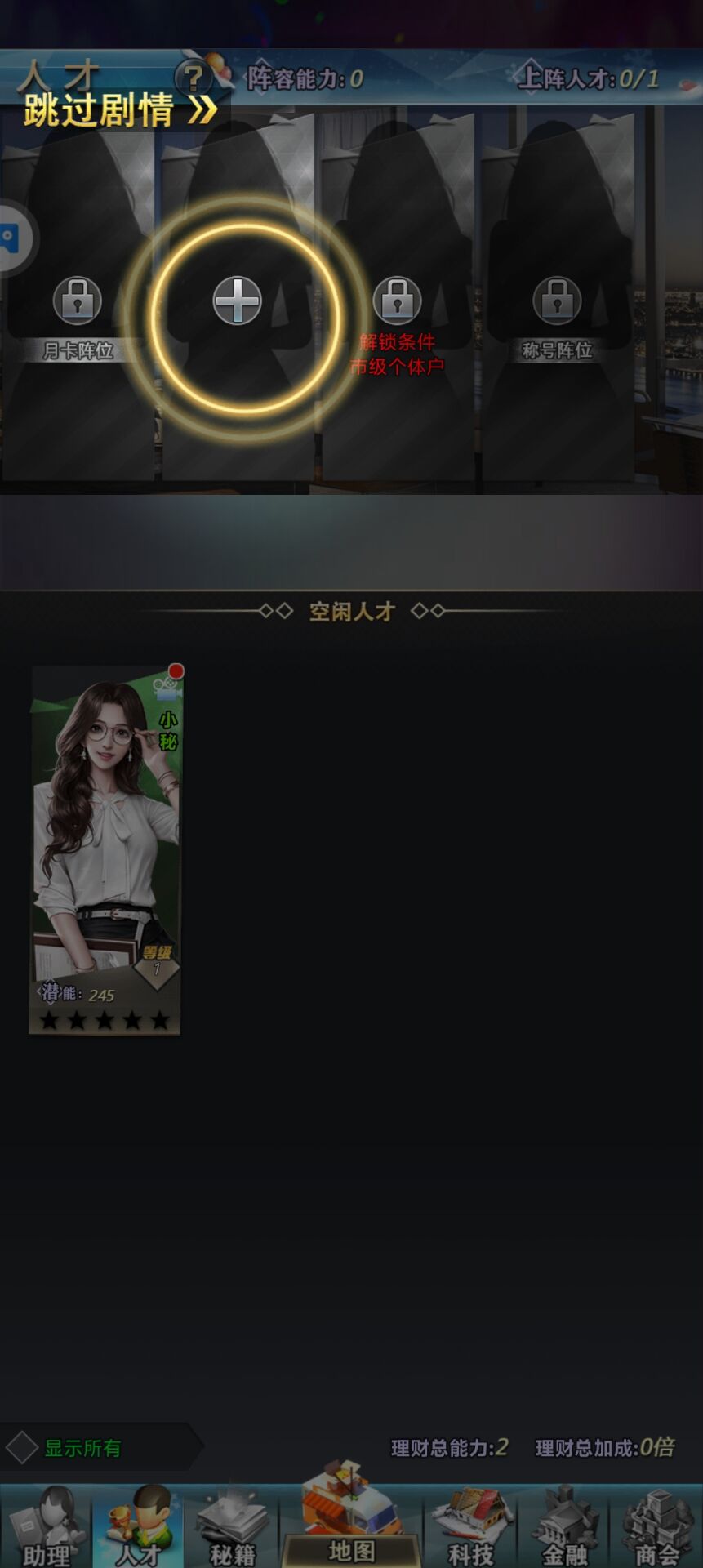
Task: Open the question mark help icon
Action: 193,78
